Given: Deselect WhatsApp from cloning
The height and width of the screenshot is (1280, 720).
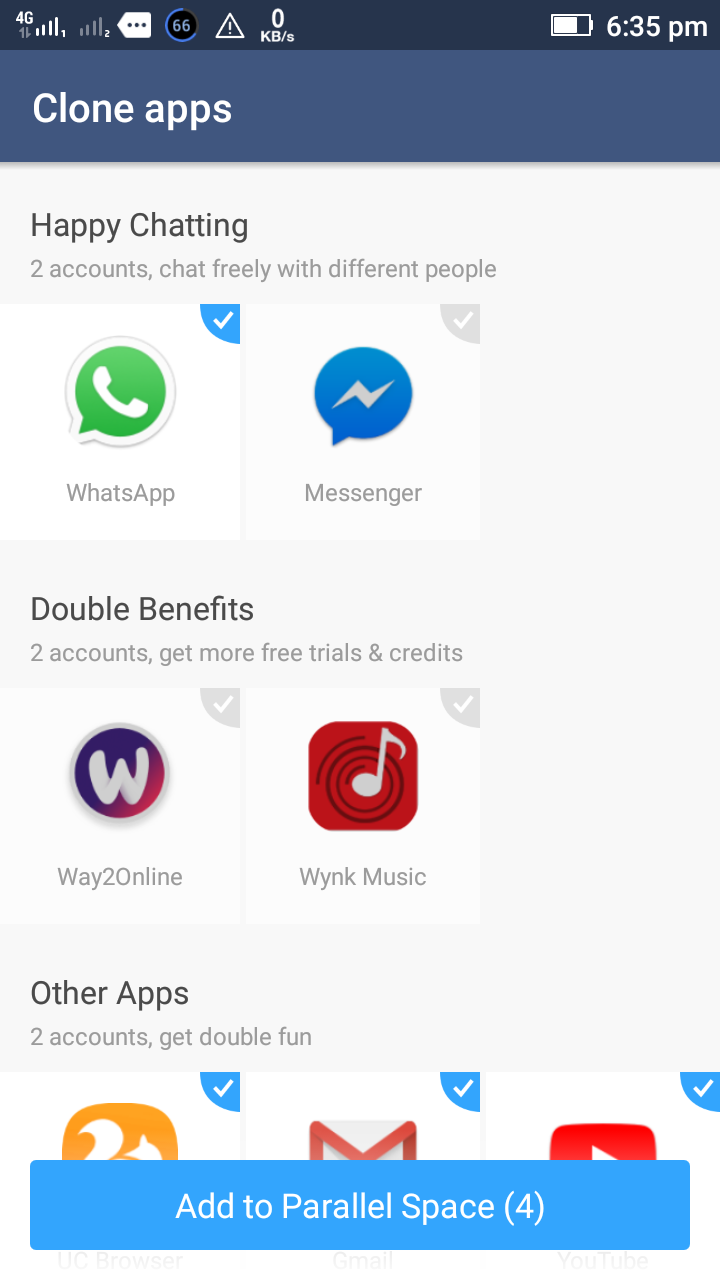Looking at the screenshot, I should [120, 421].
